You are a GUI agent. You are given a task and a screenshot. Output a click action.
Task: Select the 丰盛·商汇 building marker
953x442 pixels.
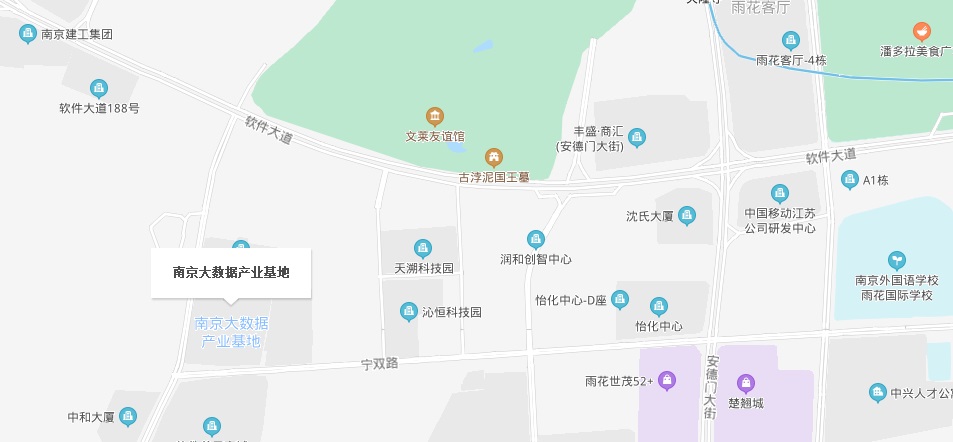[637, 137]
